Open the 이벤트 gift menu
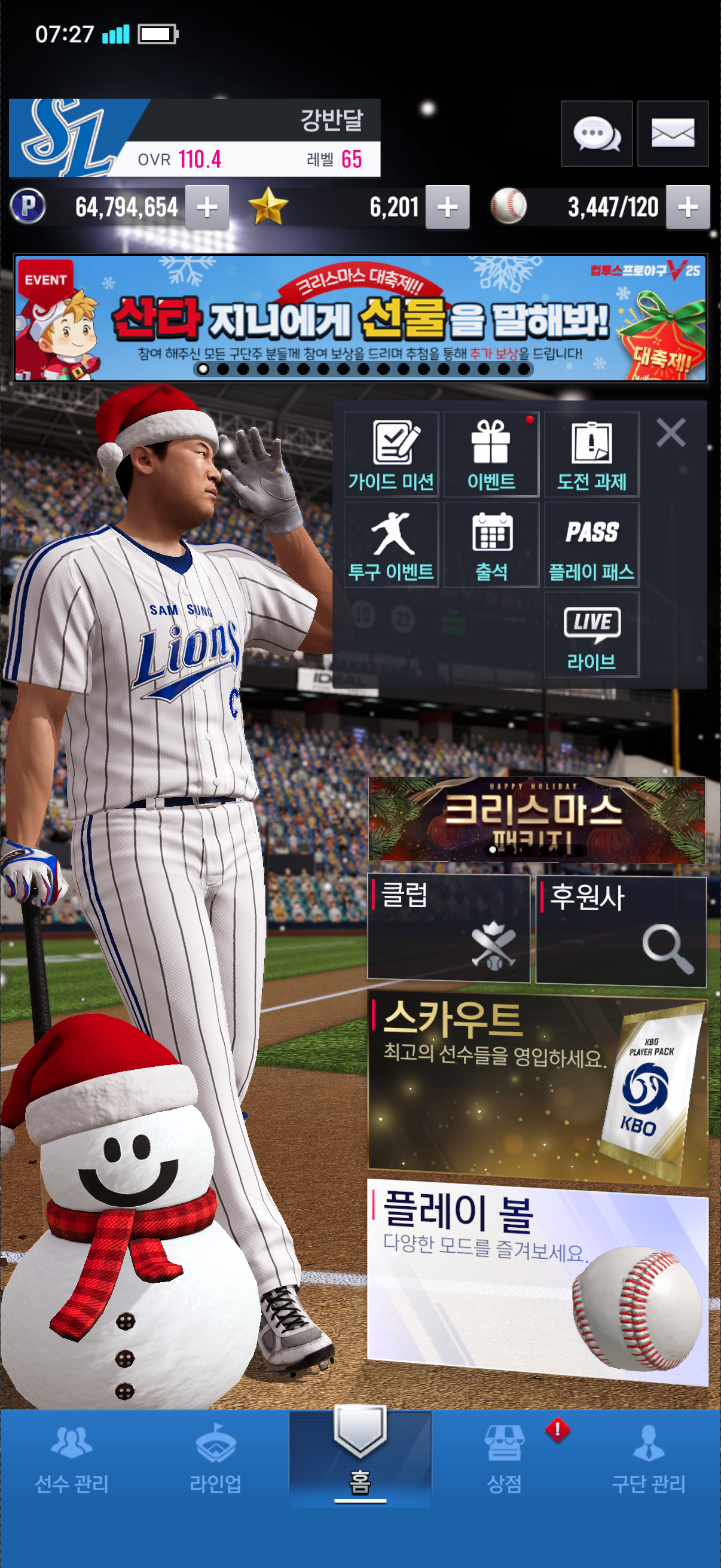721x1568 pixels. [491, 454]
